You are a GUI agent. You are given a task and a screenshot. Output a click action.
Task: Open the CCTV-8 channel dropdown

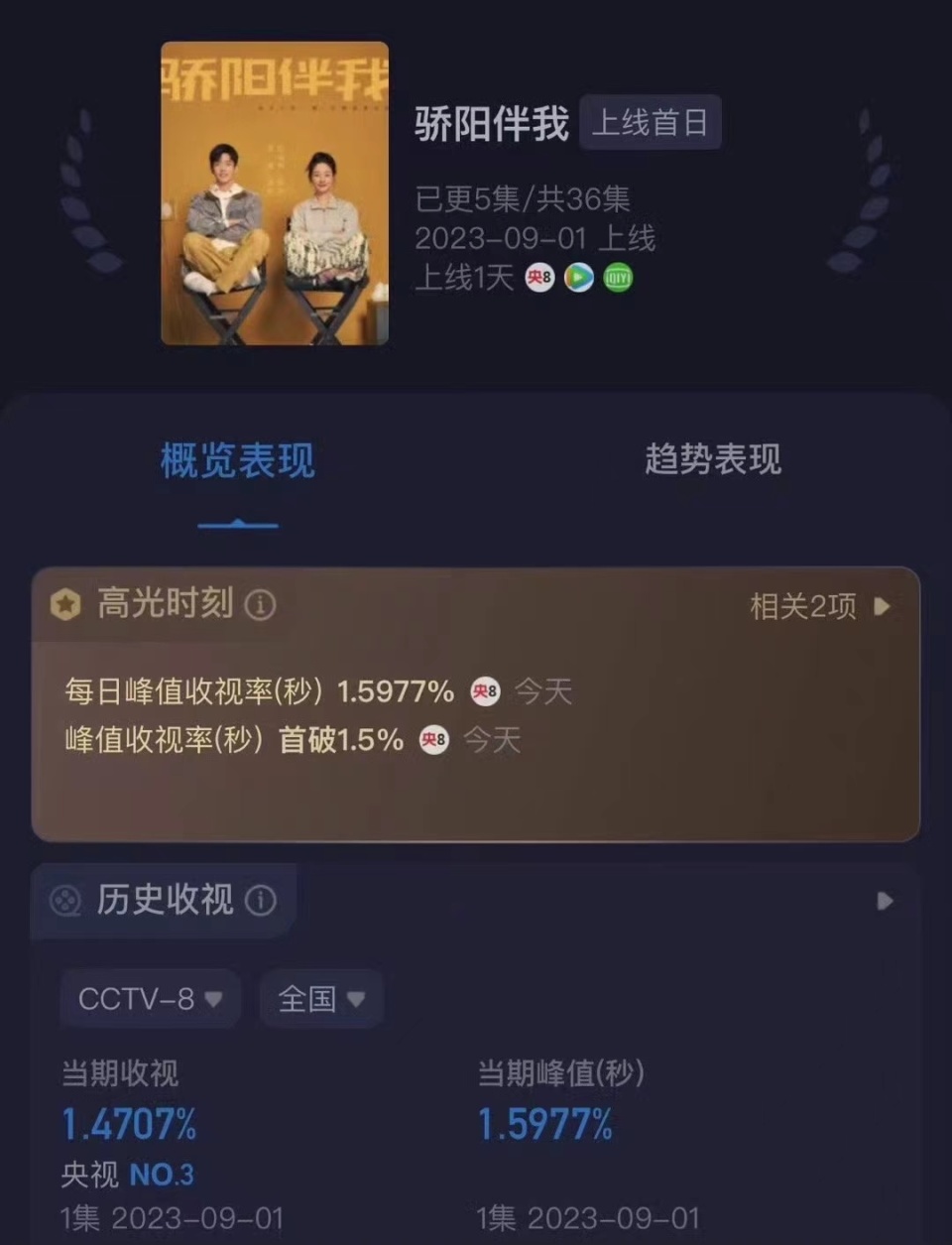click(149, 999)
